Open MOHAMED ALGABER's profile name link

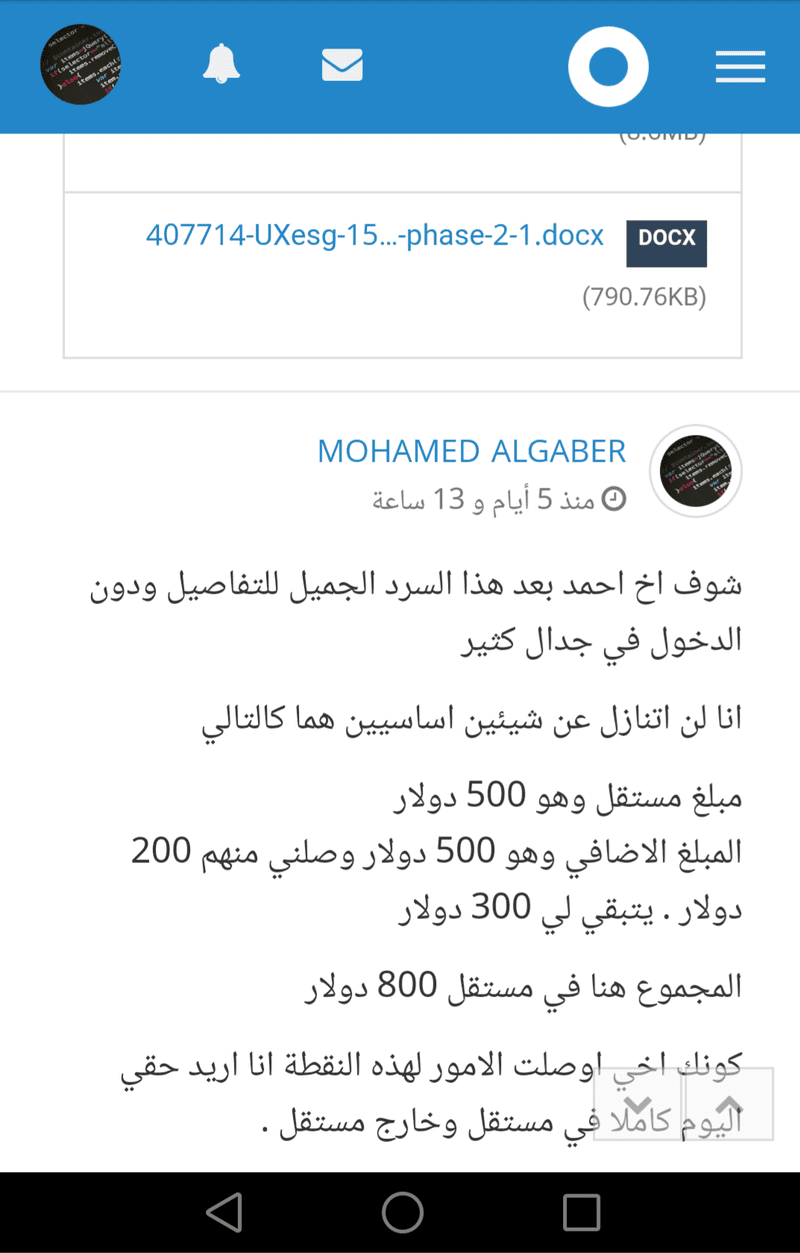point(471,451)
